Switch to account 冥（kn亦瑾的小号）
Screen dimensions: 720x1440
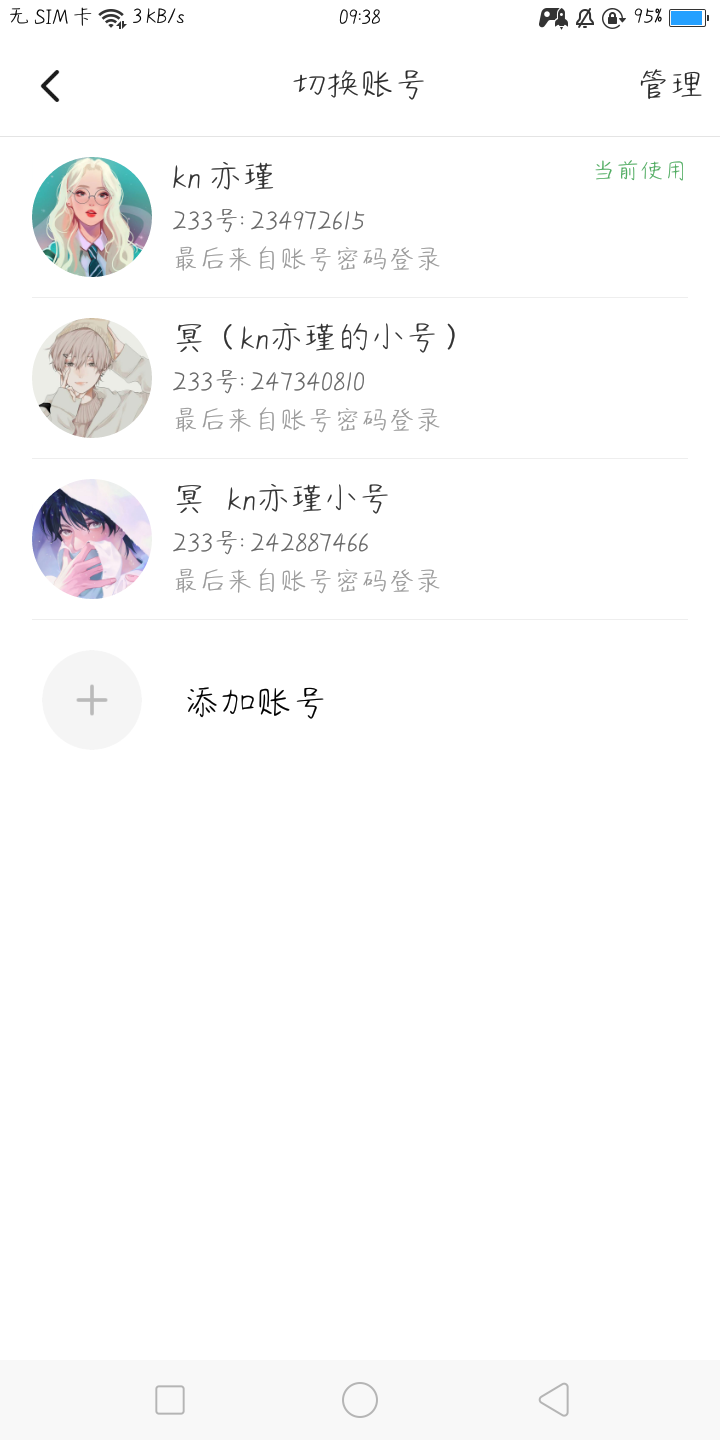coord(360,378)
